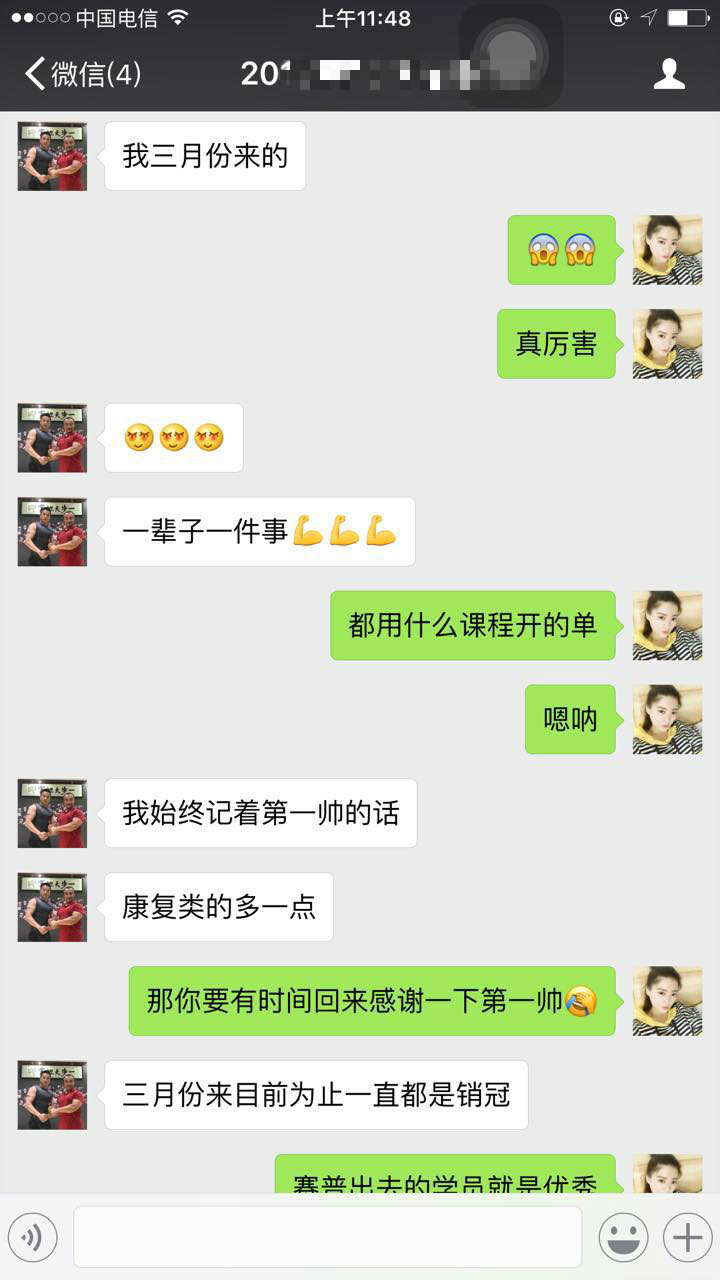Open the plus attachments menu
The height and width of the screenshot is (1280, 720).
coord(687,1238)
